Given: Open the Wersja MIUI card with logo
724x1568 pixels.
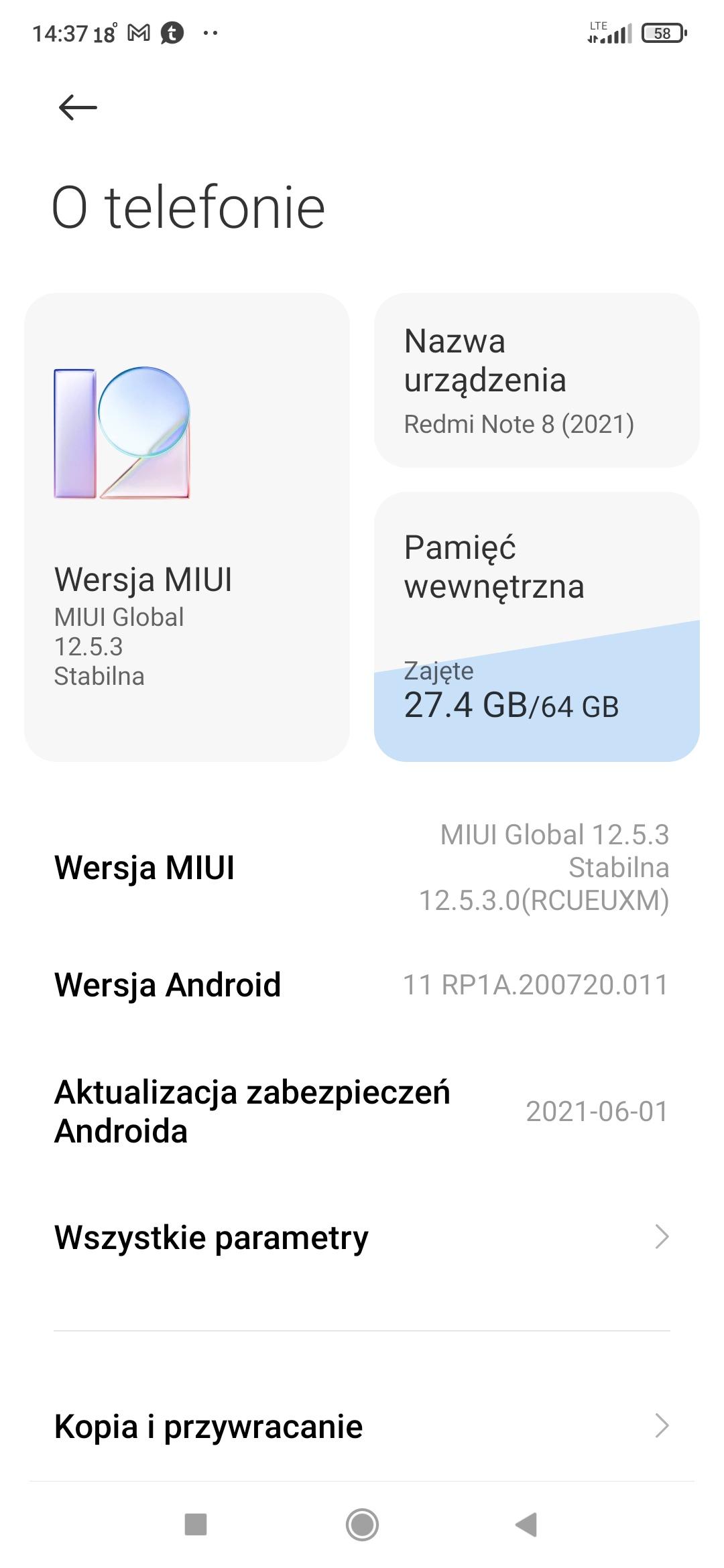Looking at the screenshot, I should coord(186,527).
